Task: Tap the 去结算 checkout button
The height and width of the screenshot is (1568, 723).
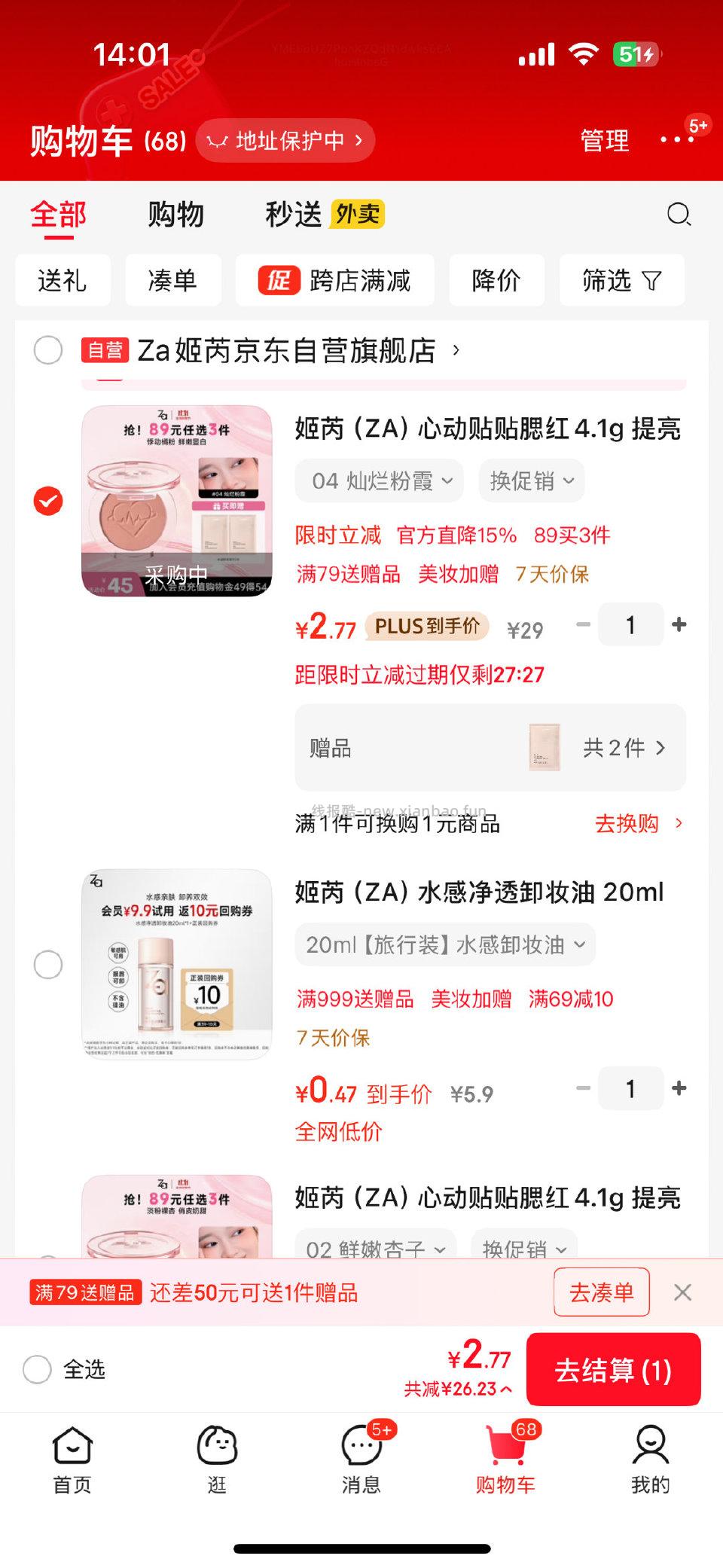Action: click(x=614, y=1369)
